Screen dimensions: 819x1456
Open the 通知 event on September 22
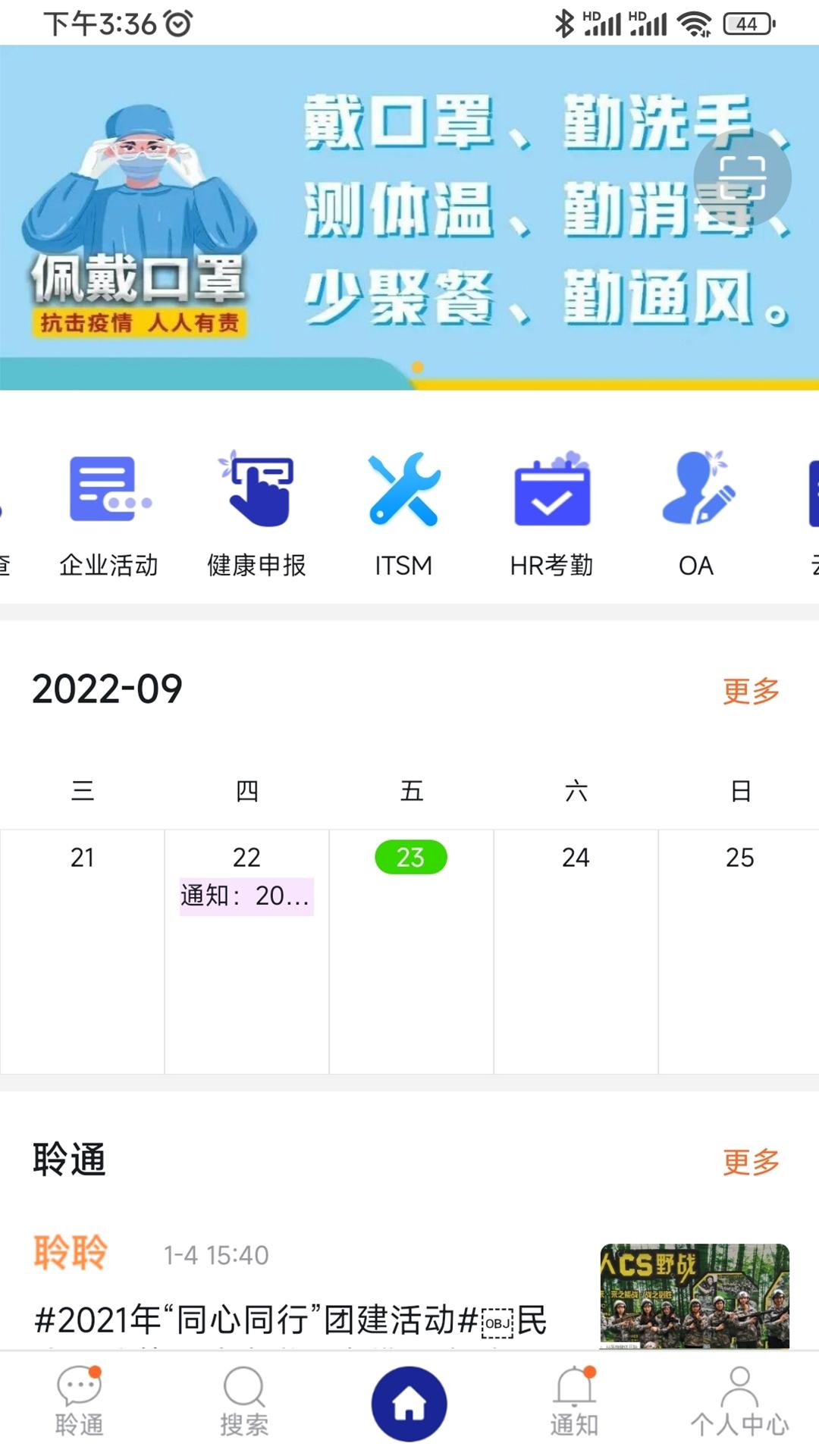(246, 895)
